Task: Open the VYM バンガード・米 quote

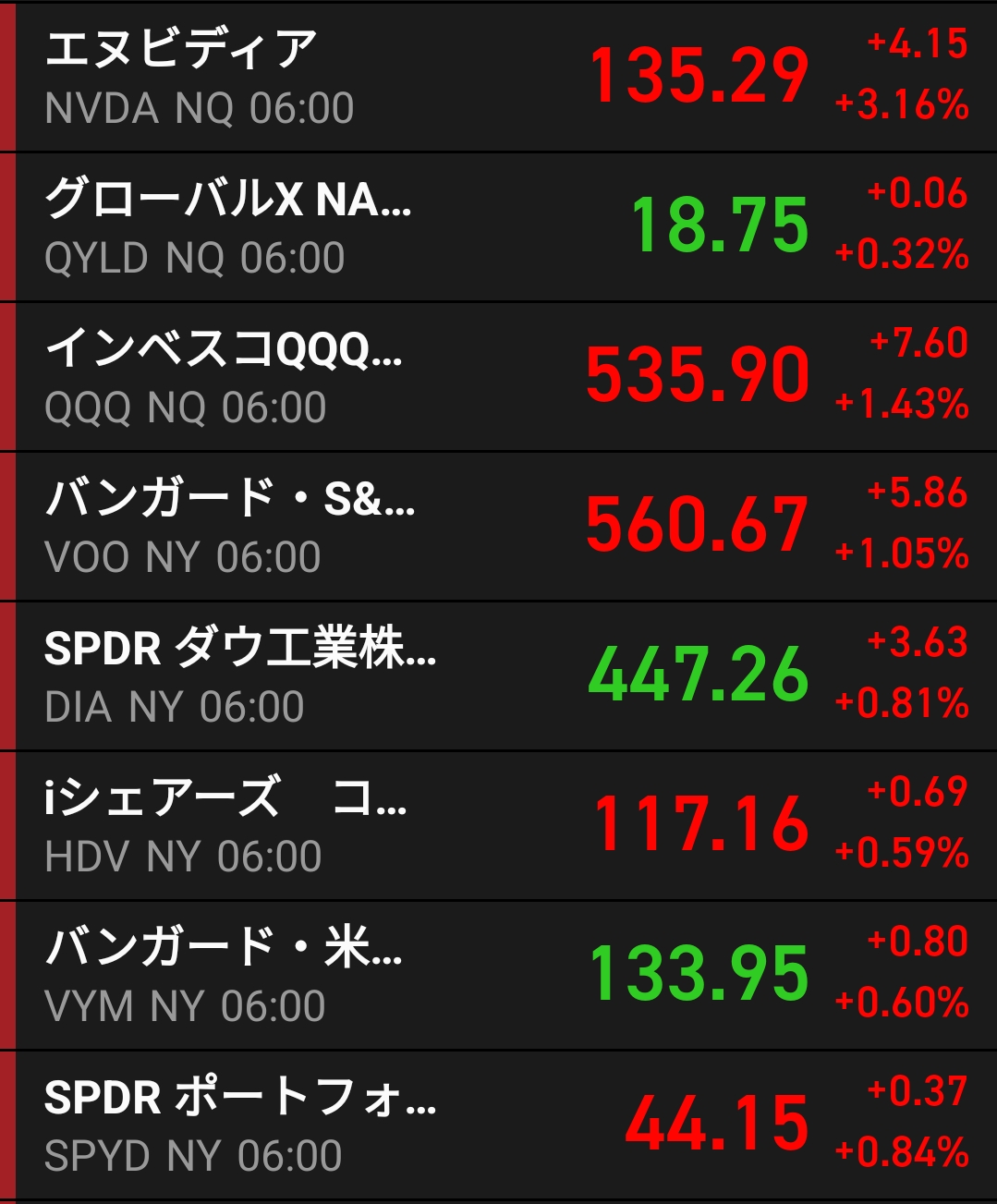Action: [499, 975]
